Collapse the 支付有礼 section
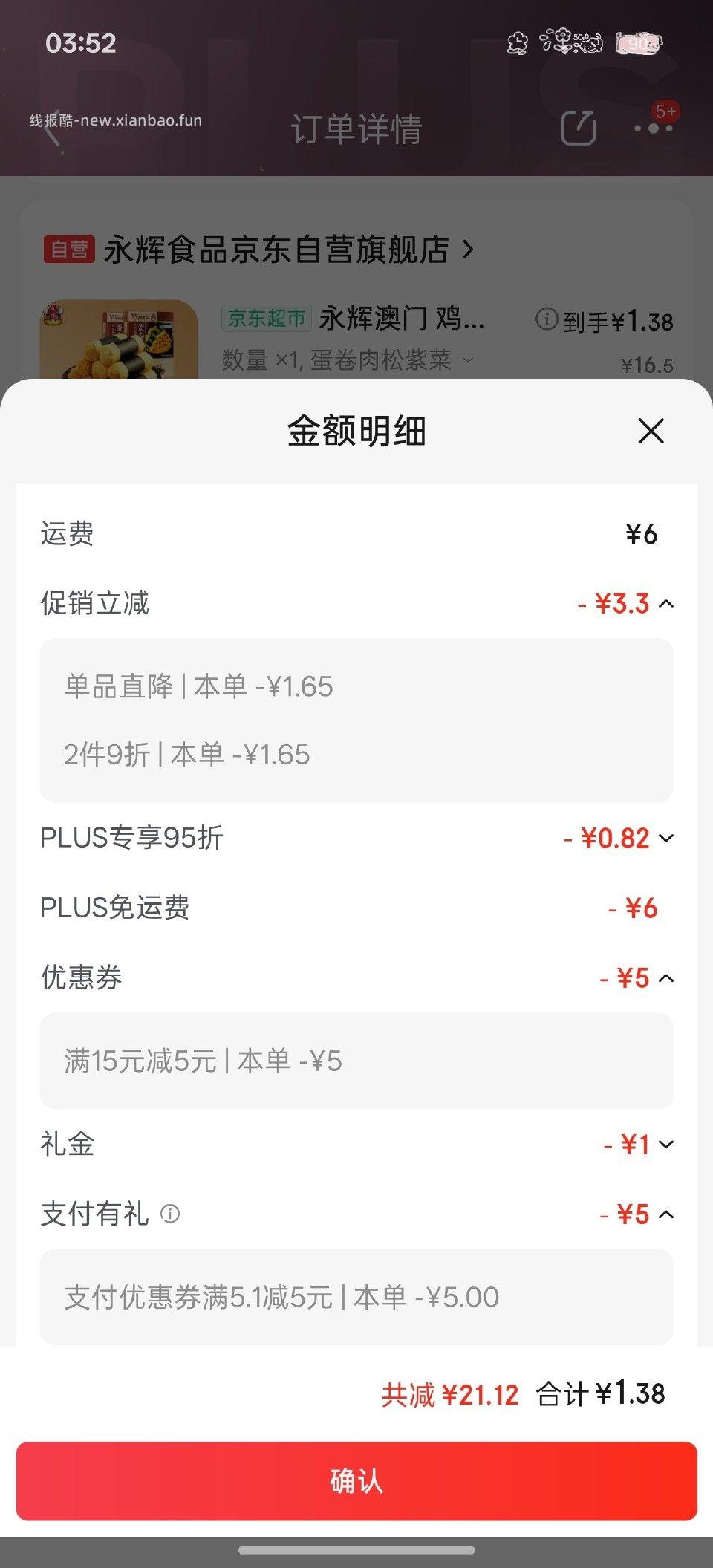The width and height of the screenshot is (713, 1568). click(666, 1215)
